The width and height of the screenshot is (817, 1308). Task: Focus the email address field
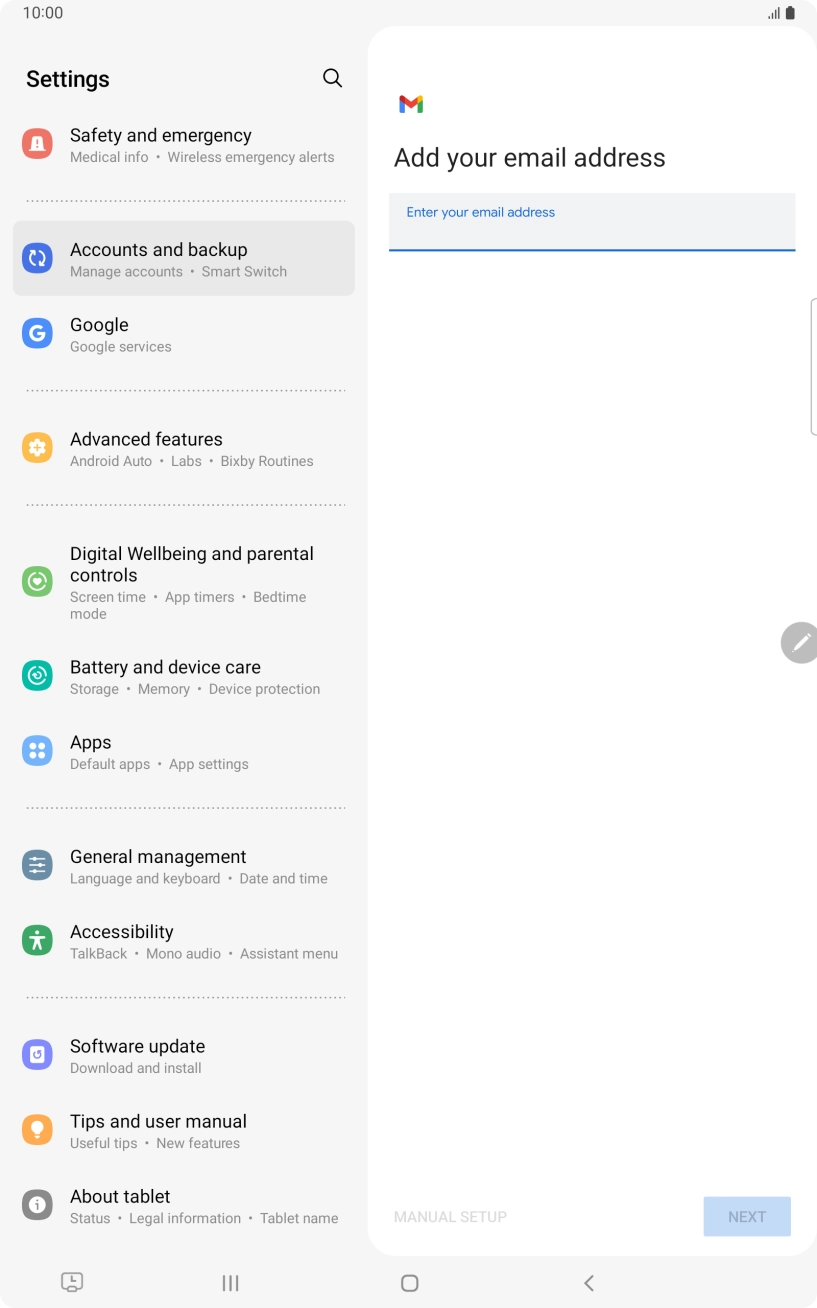tap(592, 222)
